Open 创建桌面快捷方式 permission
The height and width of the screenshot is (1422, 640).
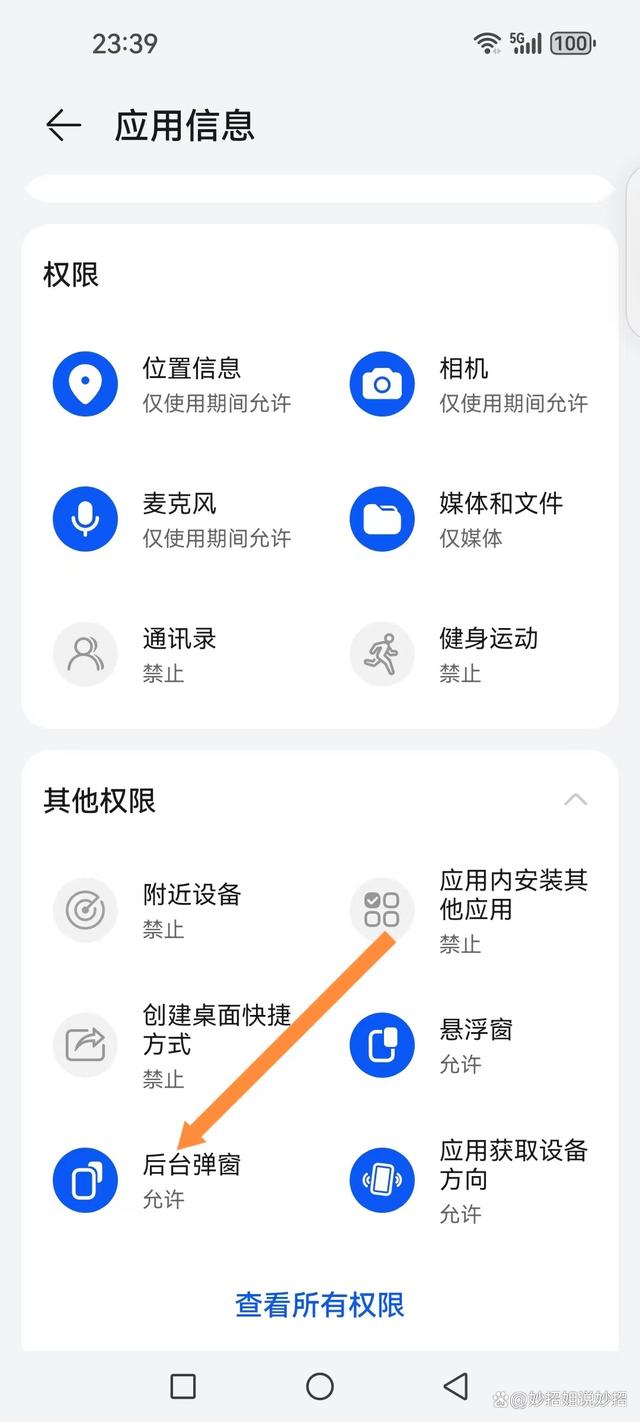[170, 1045]
